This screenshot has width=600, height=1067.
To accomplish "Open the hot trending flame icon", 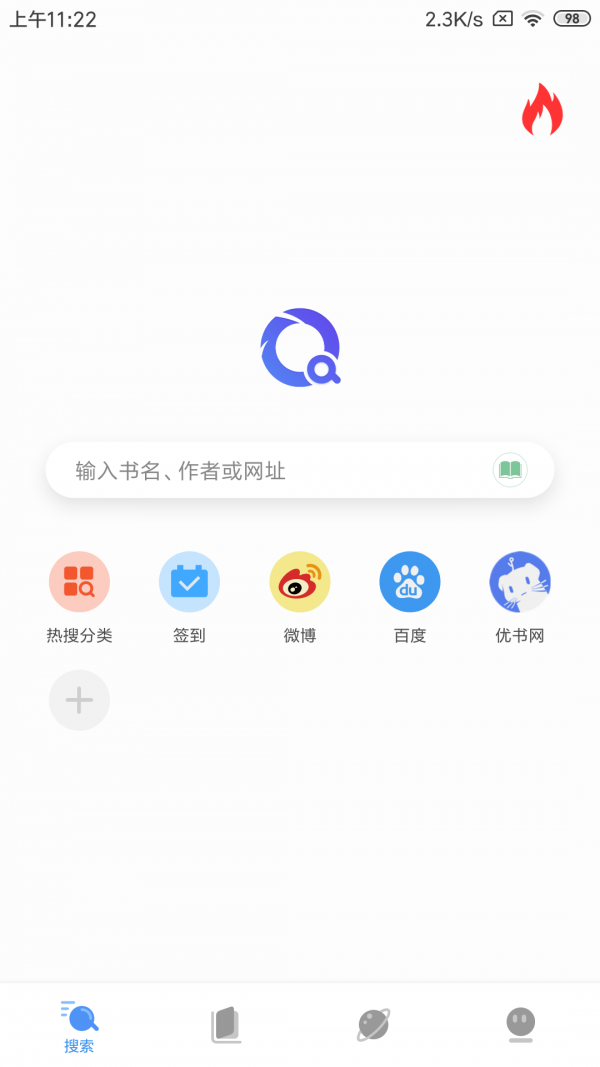I will [542, 111].
